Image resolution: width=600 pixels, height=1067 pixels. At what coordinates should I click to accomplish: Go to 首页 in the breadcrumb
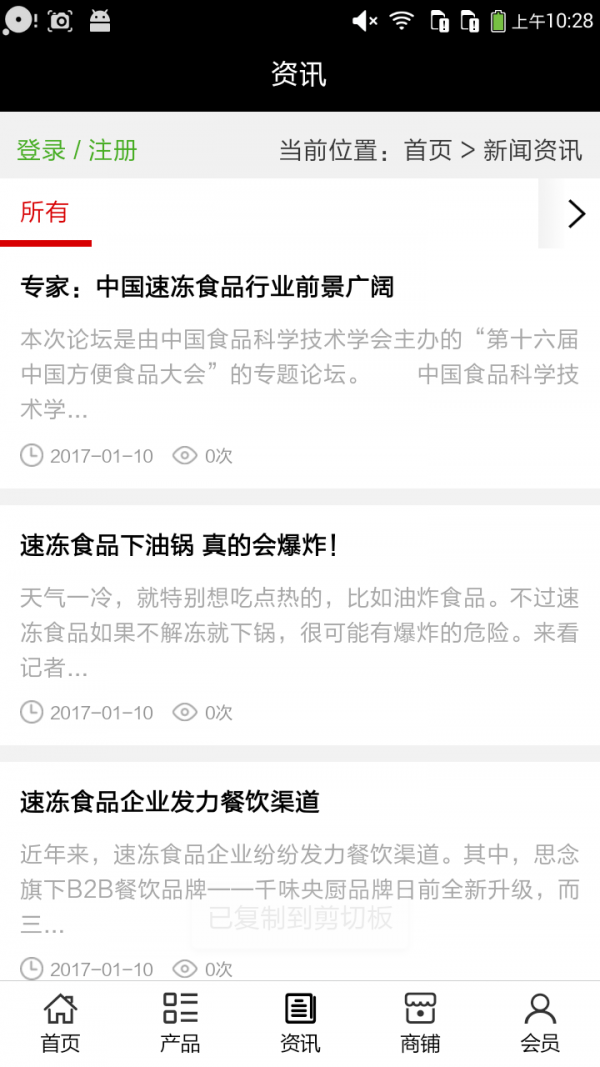428,151
